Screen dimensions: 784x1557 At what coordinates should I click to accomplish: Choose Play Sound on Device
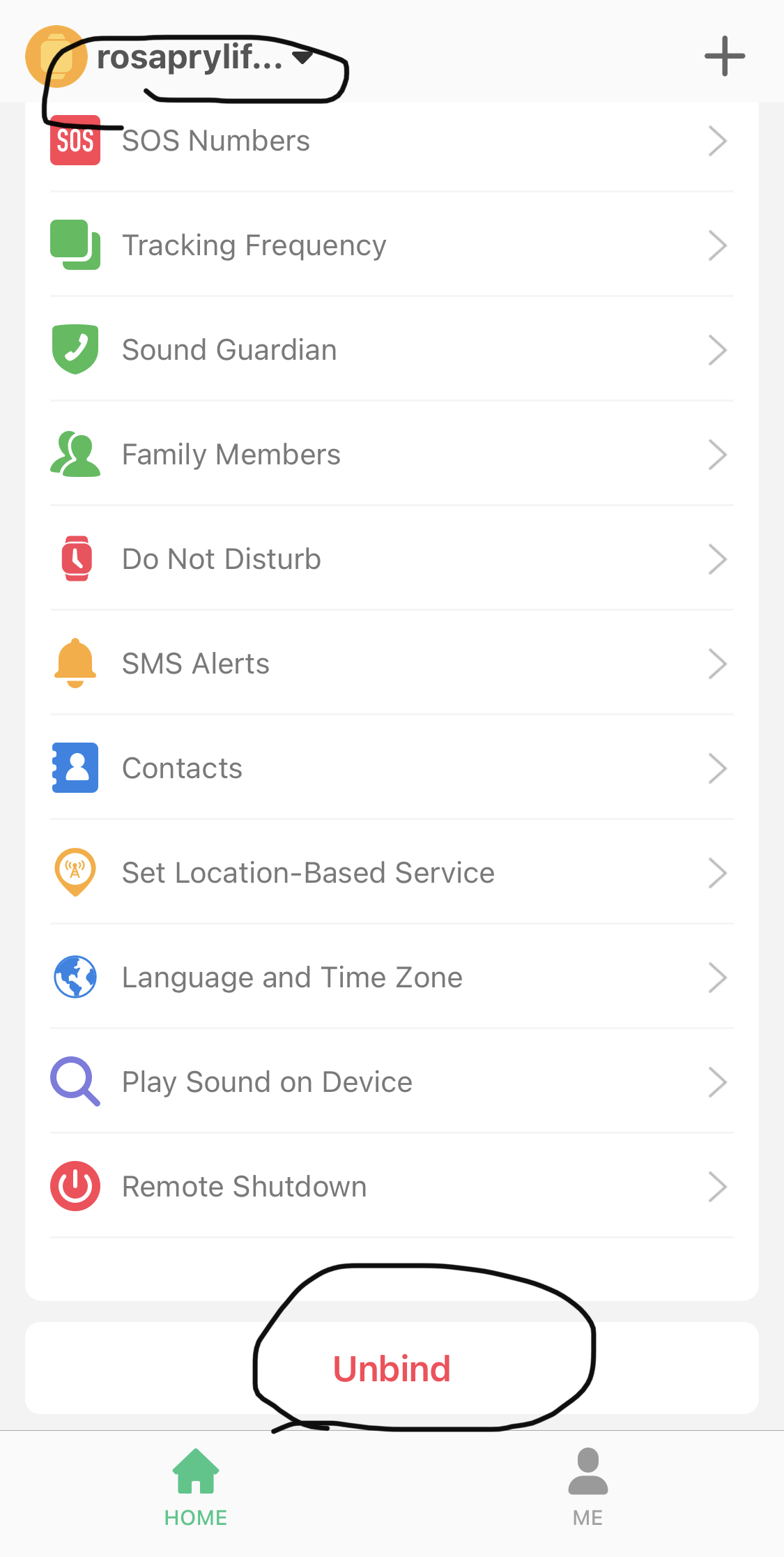tap(390, 1082)
